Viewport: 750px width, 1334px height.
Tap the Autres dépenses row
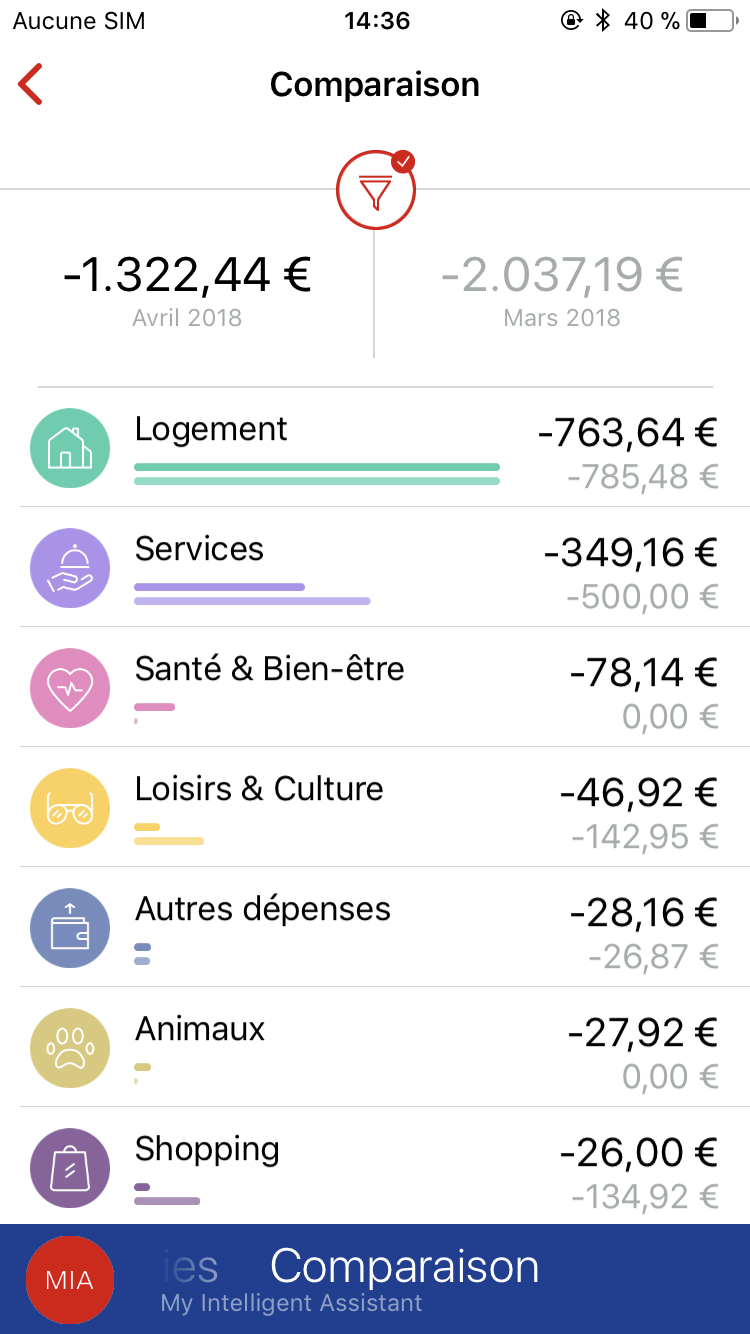[375, 927]
